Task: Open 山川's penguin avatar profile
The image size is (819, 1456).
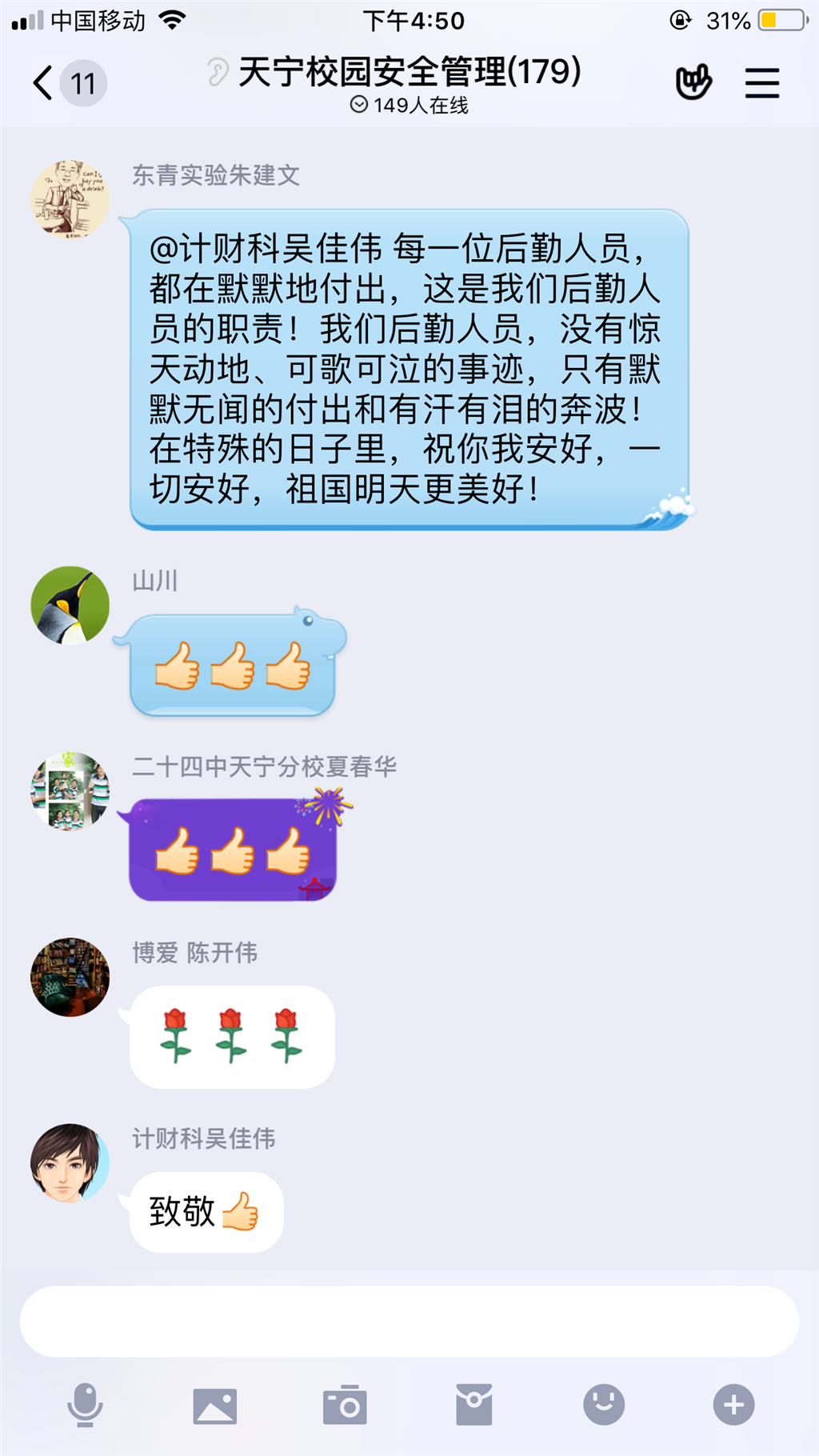Action: (x=70, y=606)
